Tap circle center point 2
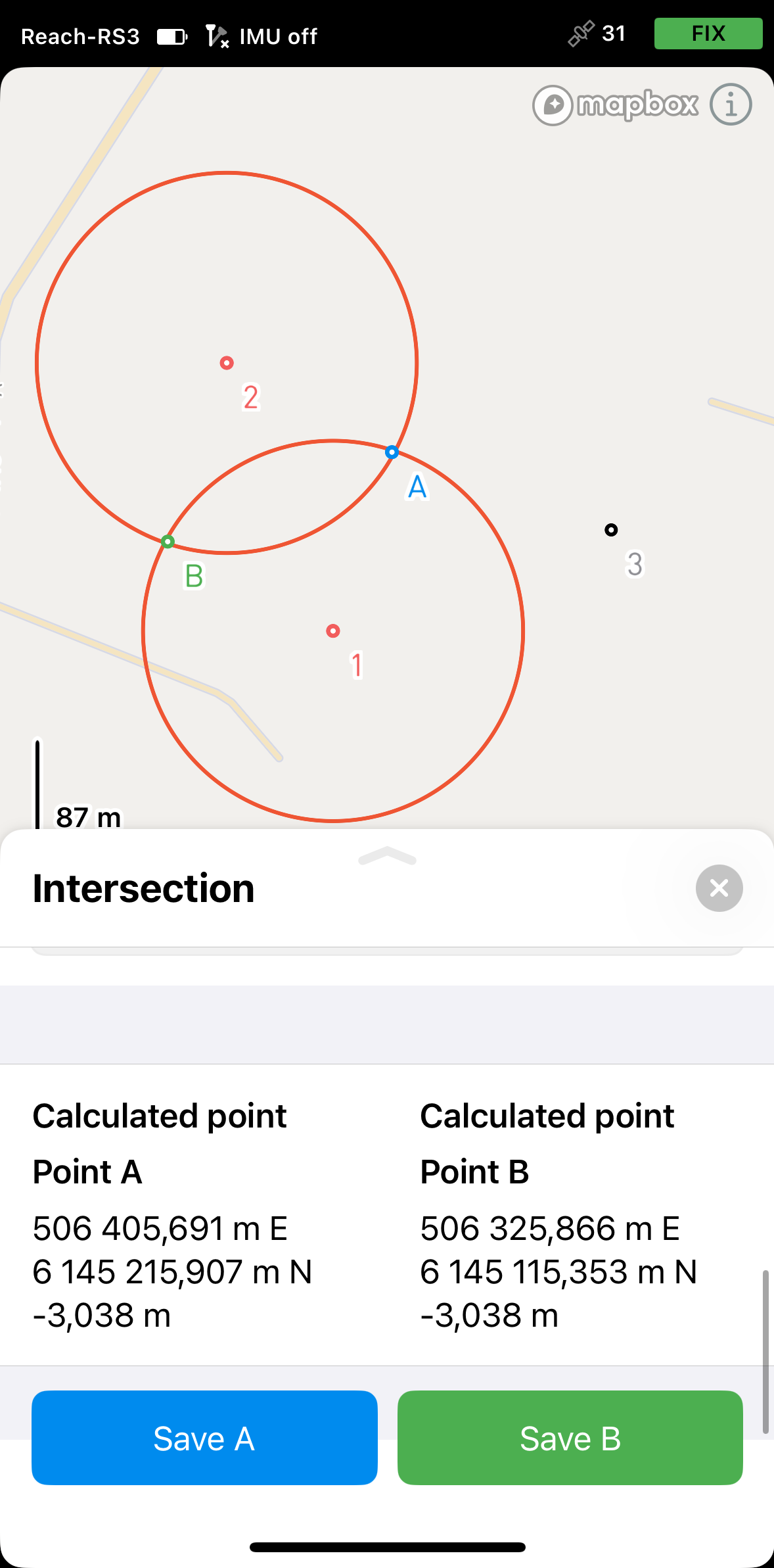 (x=227, y=363)
